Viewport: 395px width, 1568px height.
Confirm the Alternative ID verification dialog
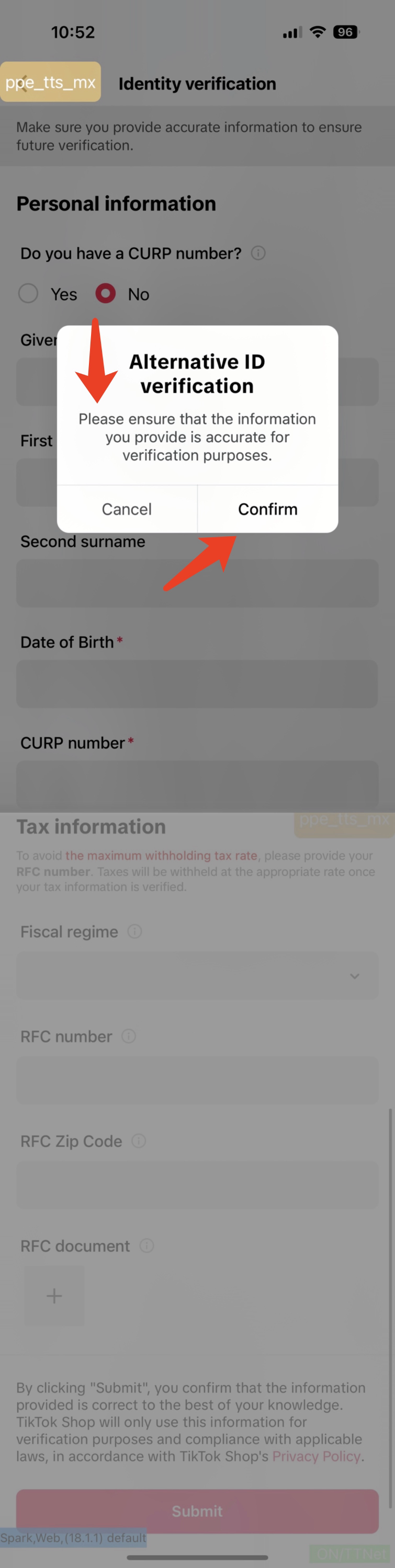tap(267, 509)
